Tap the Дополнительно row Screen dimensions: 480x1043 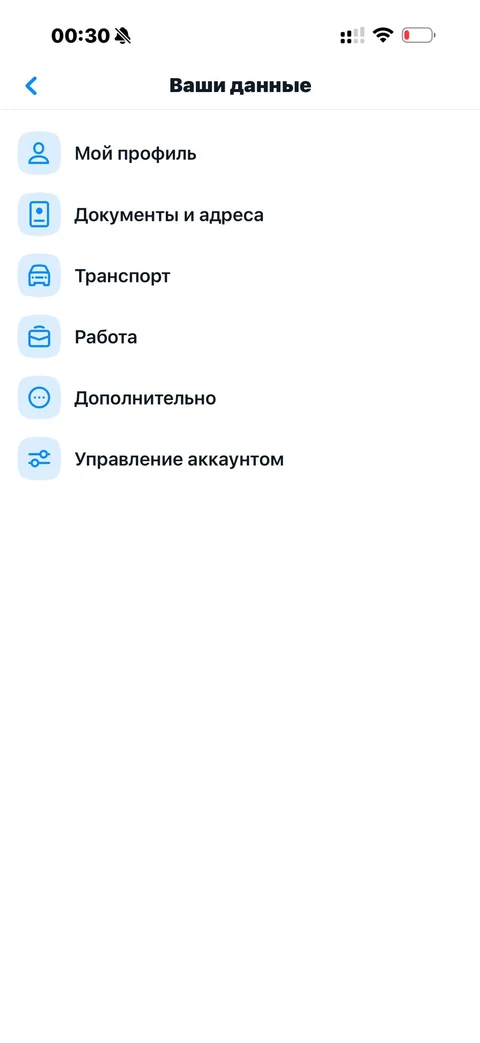240,398
